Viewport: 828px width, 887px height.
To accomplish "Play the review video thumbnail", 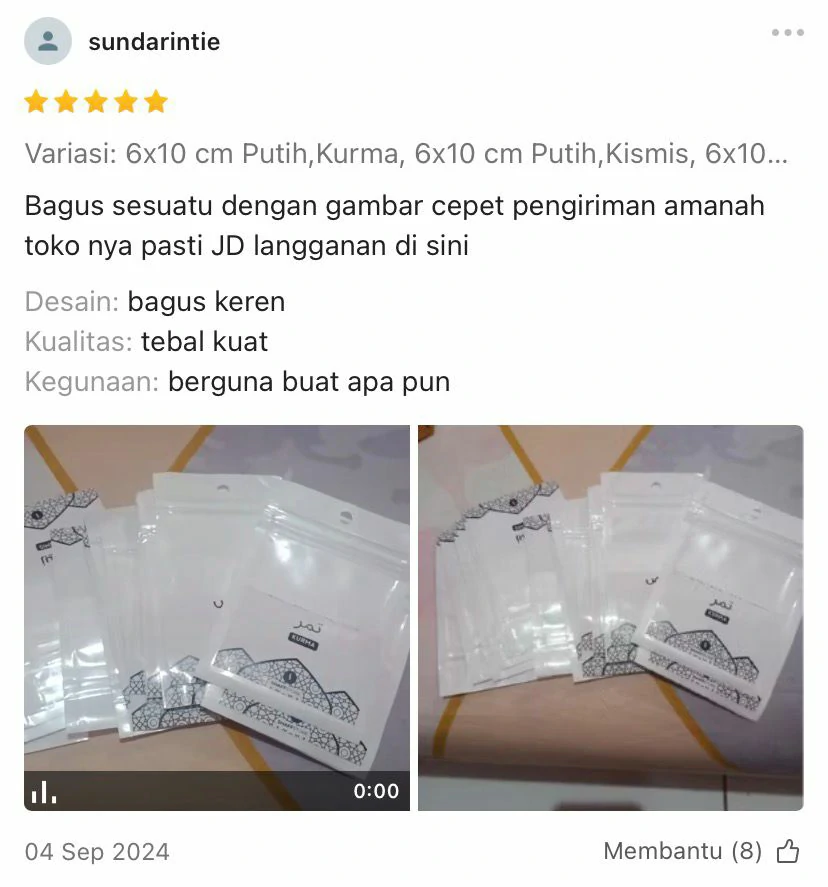I will point(217,617).
